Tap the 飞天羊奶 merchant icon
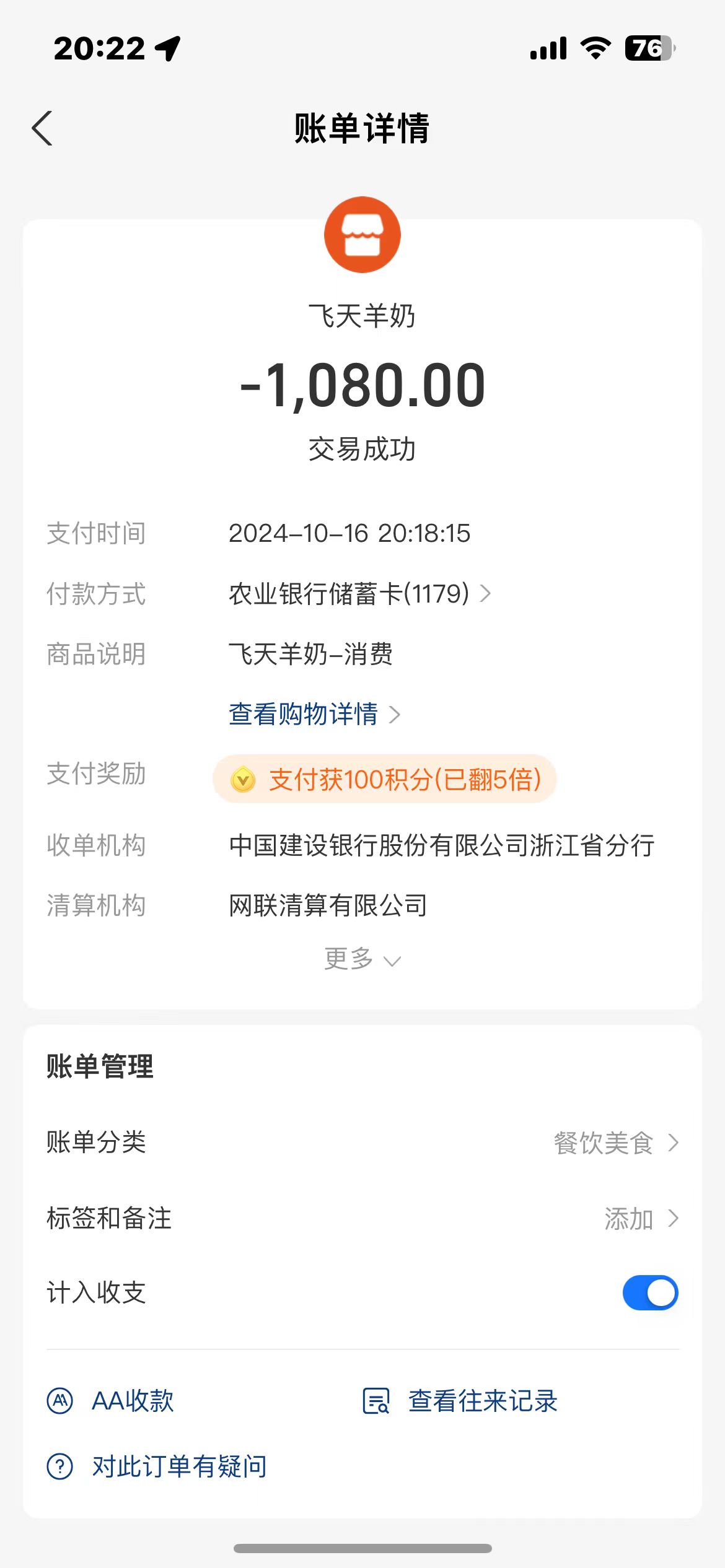This screenshot has height=1568, width=725. 362,235
